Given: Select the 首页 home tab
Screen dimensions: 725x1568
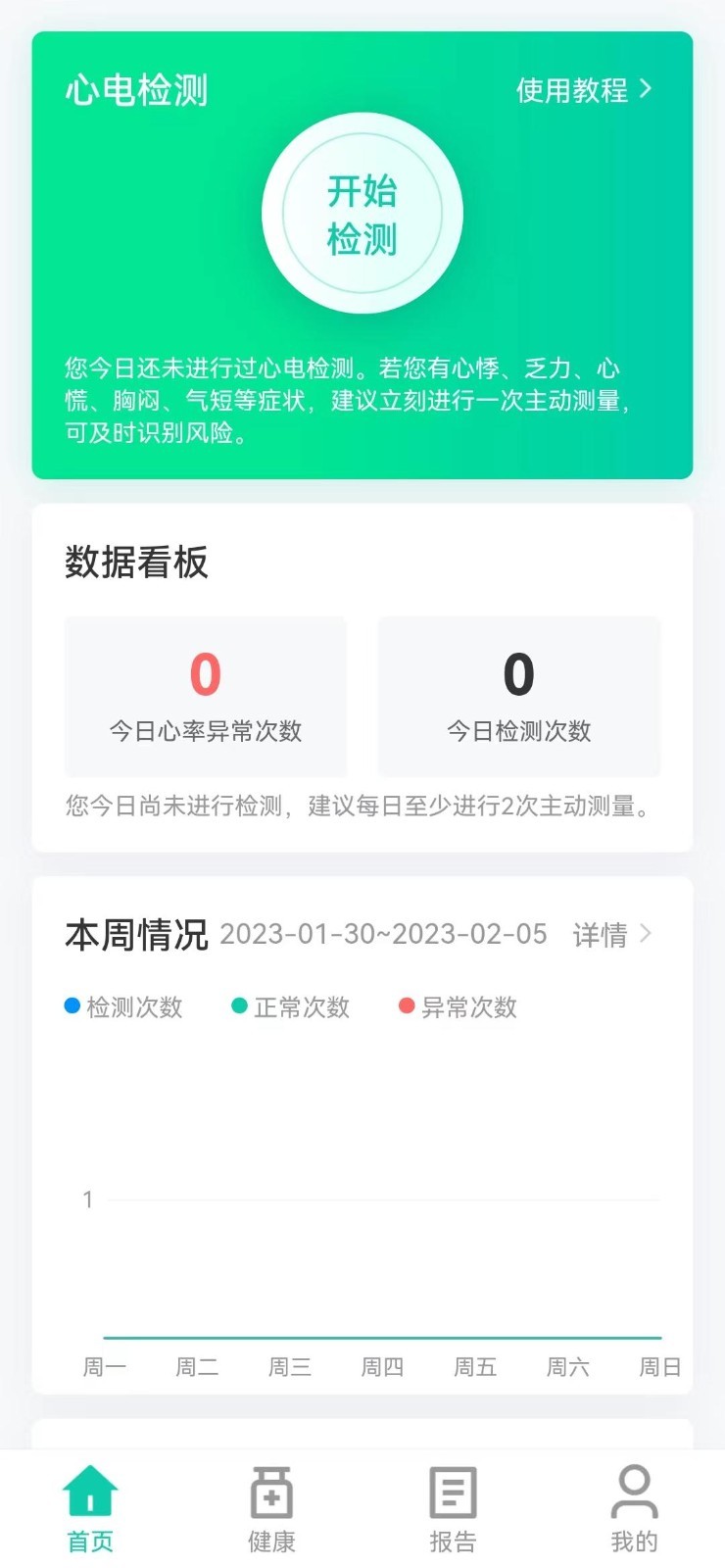Looking at the screenshot, I should (x=90, y=1509).
